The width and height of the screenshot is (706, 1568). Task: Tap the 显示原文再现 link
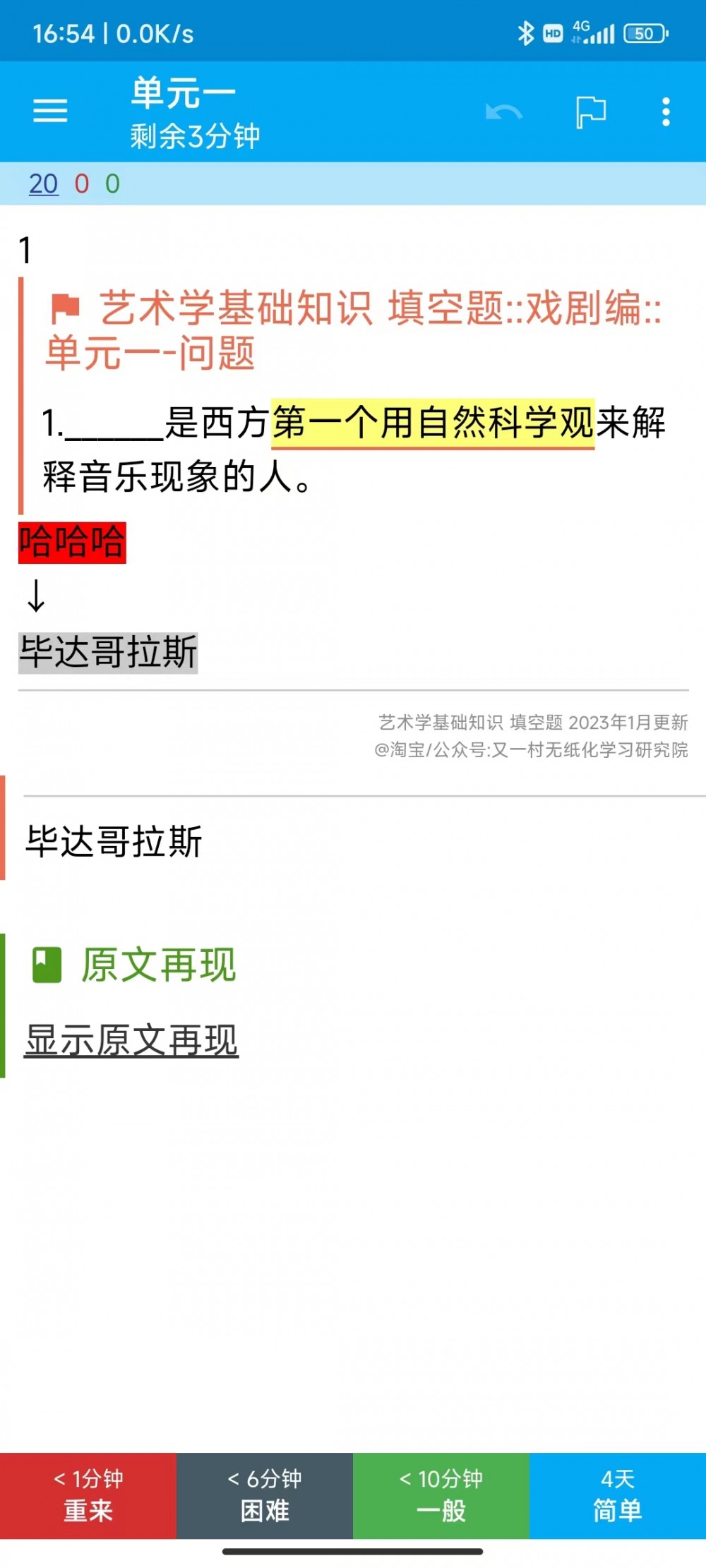coord(131,1040)
